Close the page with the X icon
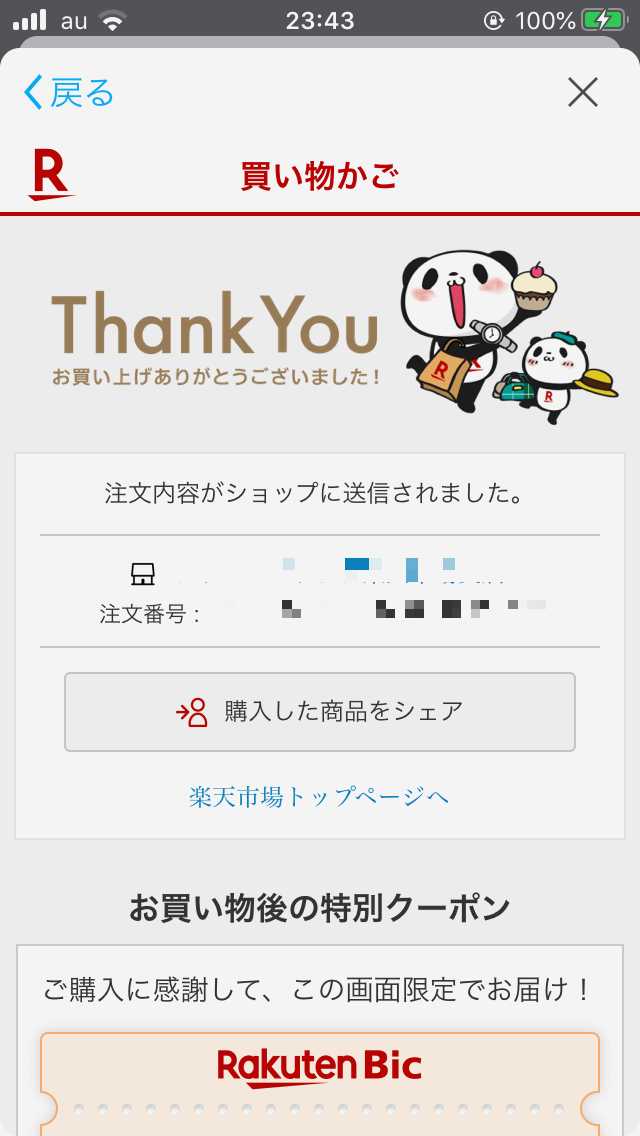This screenshot has height=1136, width=640. click(582, 93)
